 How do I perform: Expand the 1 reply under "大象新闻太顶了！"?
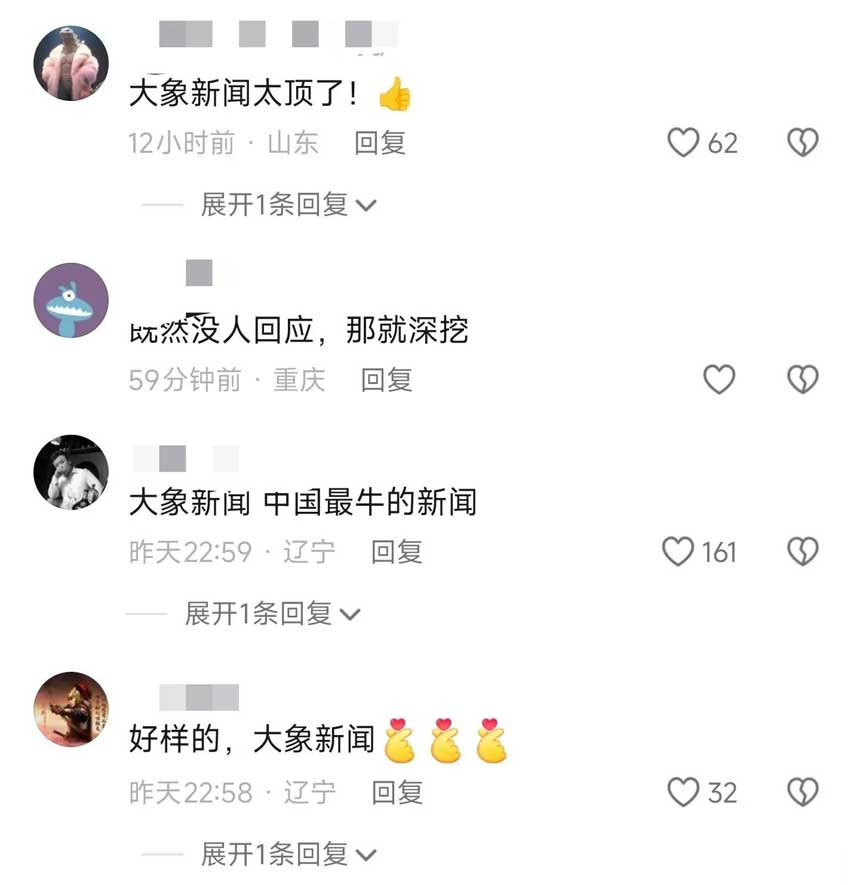point(288,205)
